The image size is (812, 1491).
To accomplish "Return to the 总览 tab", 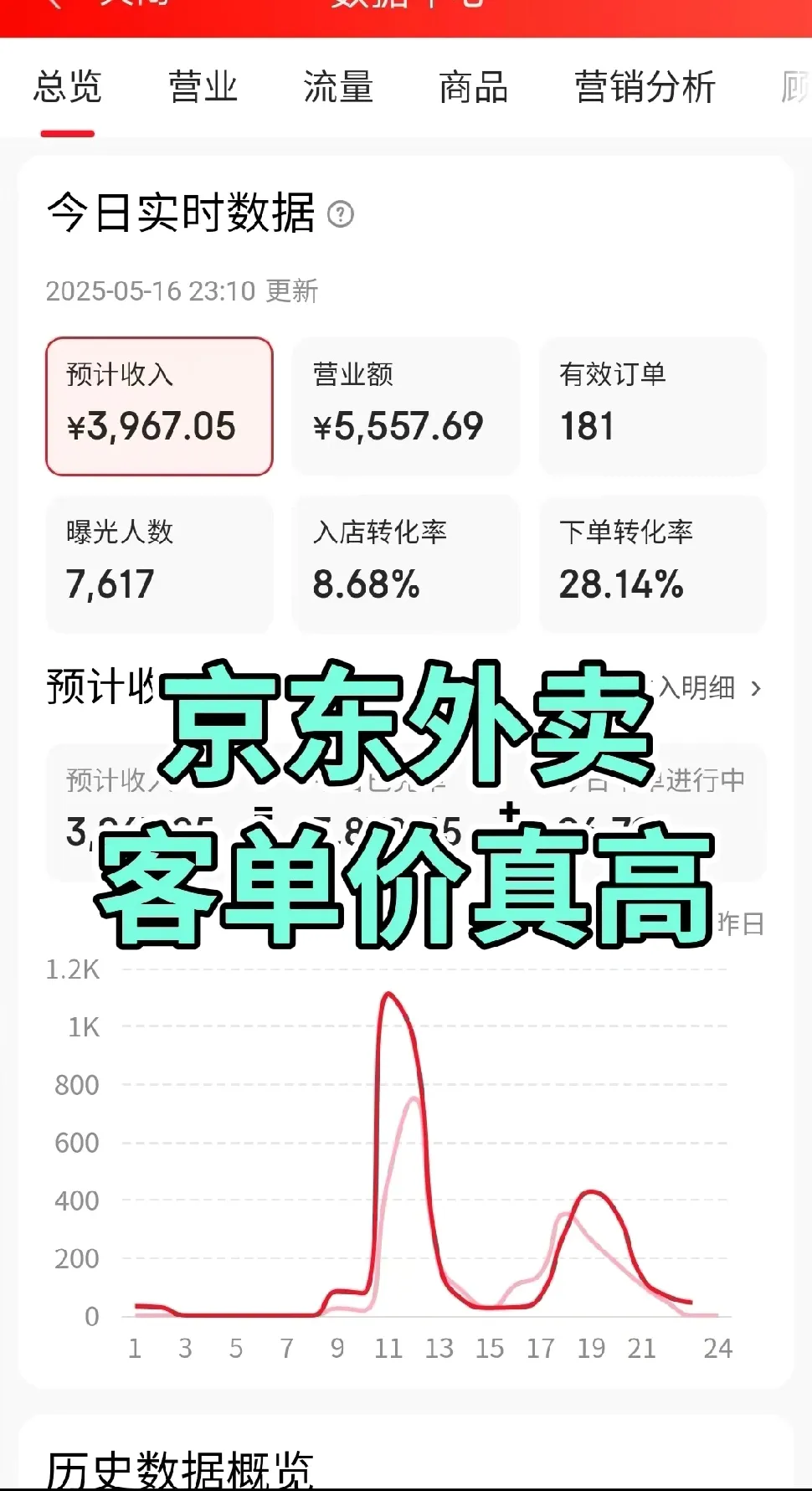I will (68, 87).
